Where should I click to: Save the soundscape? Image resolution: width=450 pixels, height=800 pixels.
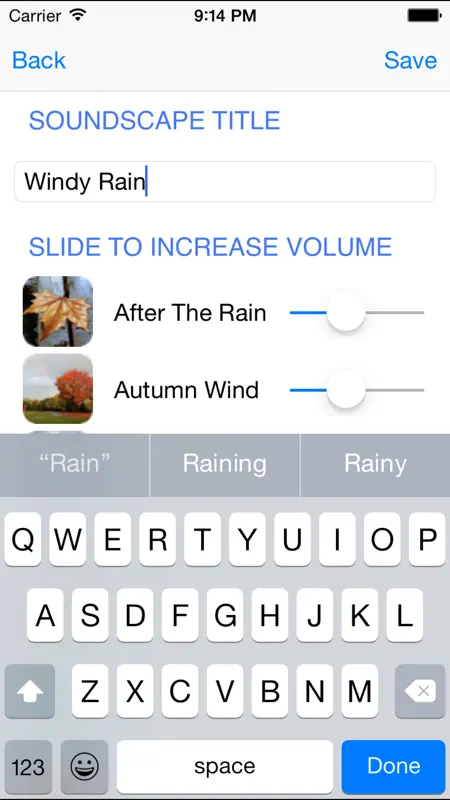click(x=410, y=60)
